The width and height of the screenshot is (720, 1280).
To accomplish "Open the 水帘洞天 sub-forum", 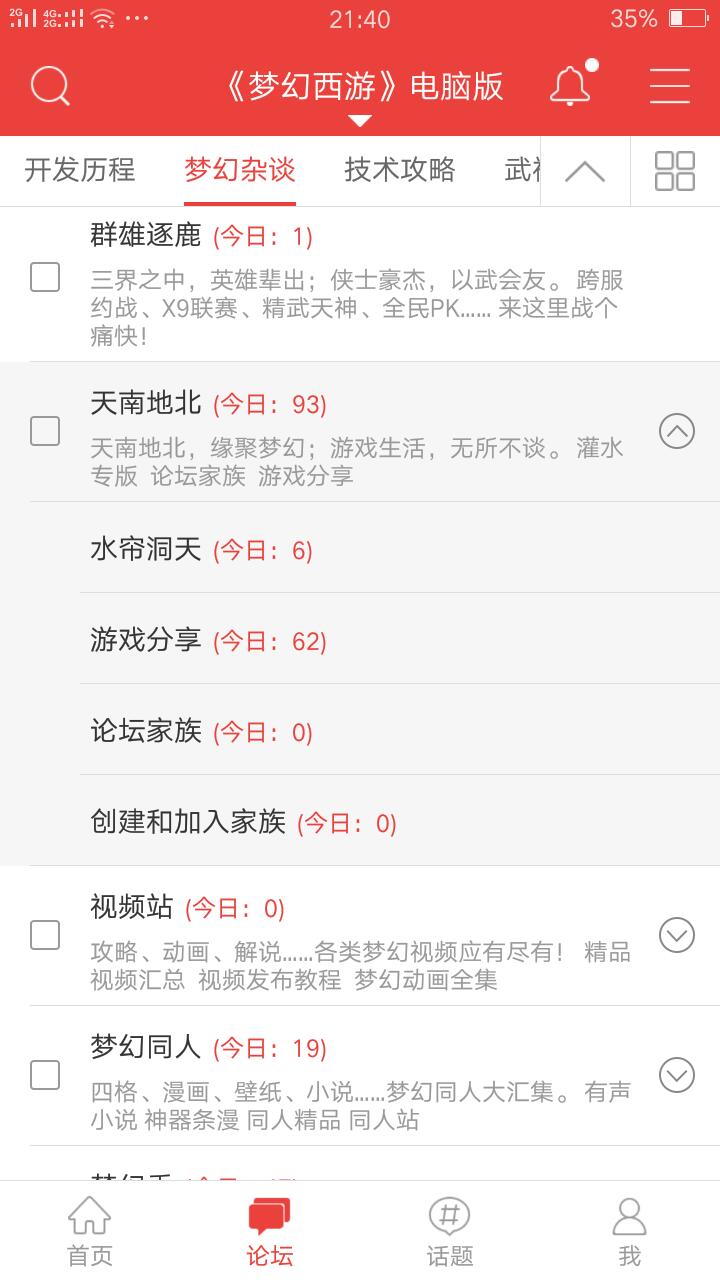I will 400,548.
